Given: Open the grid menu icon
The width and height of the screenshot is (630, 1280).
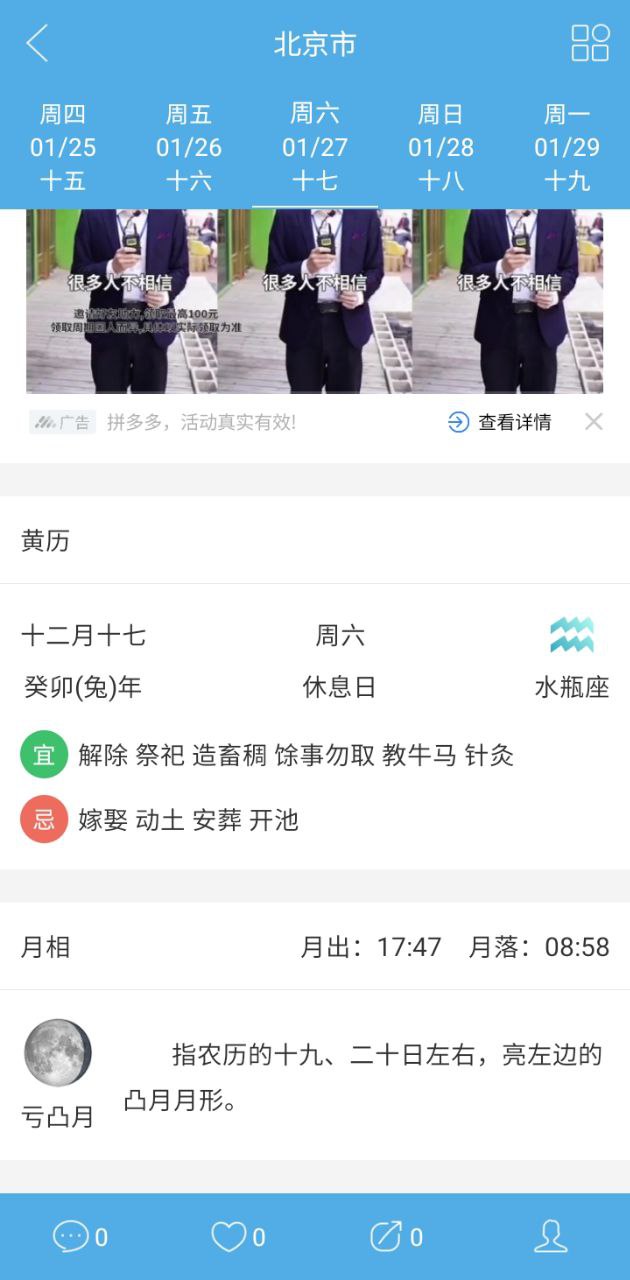Looking at the screenshot, I should click(x=590, y=44).
